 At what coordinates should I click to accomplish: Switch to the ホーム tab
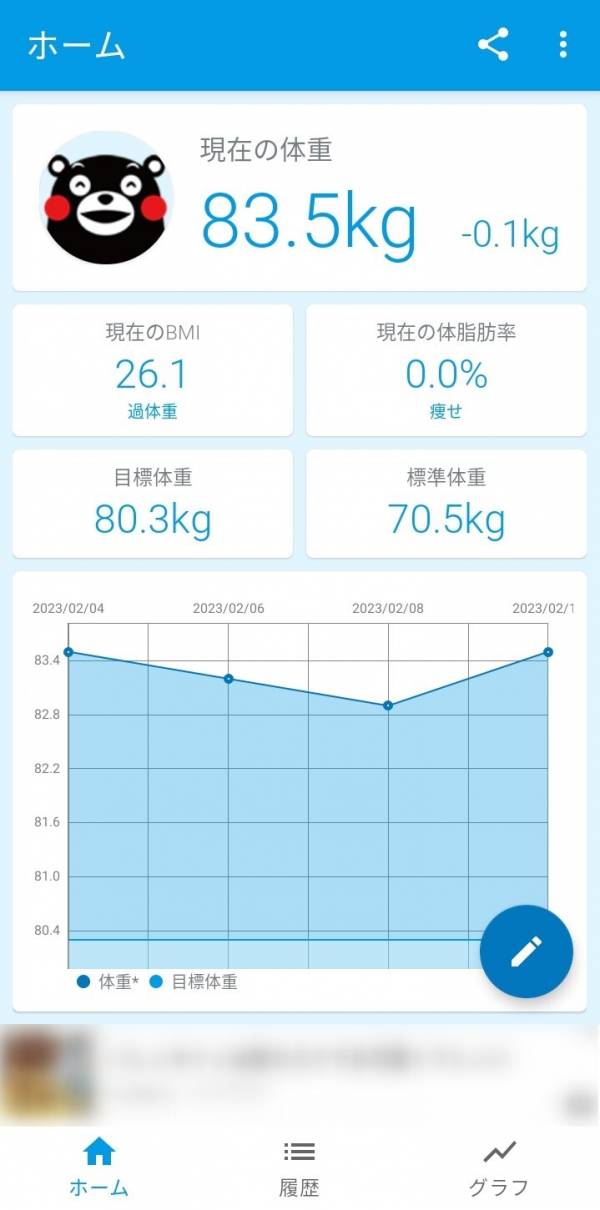click(x=99, y=1168)
